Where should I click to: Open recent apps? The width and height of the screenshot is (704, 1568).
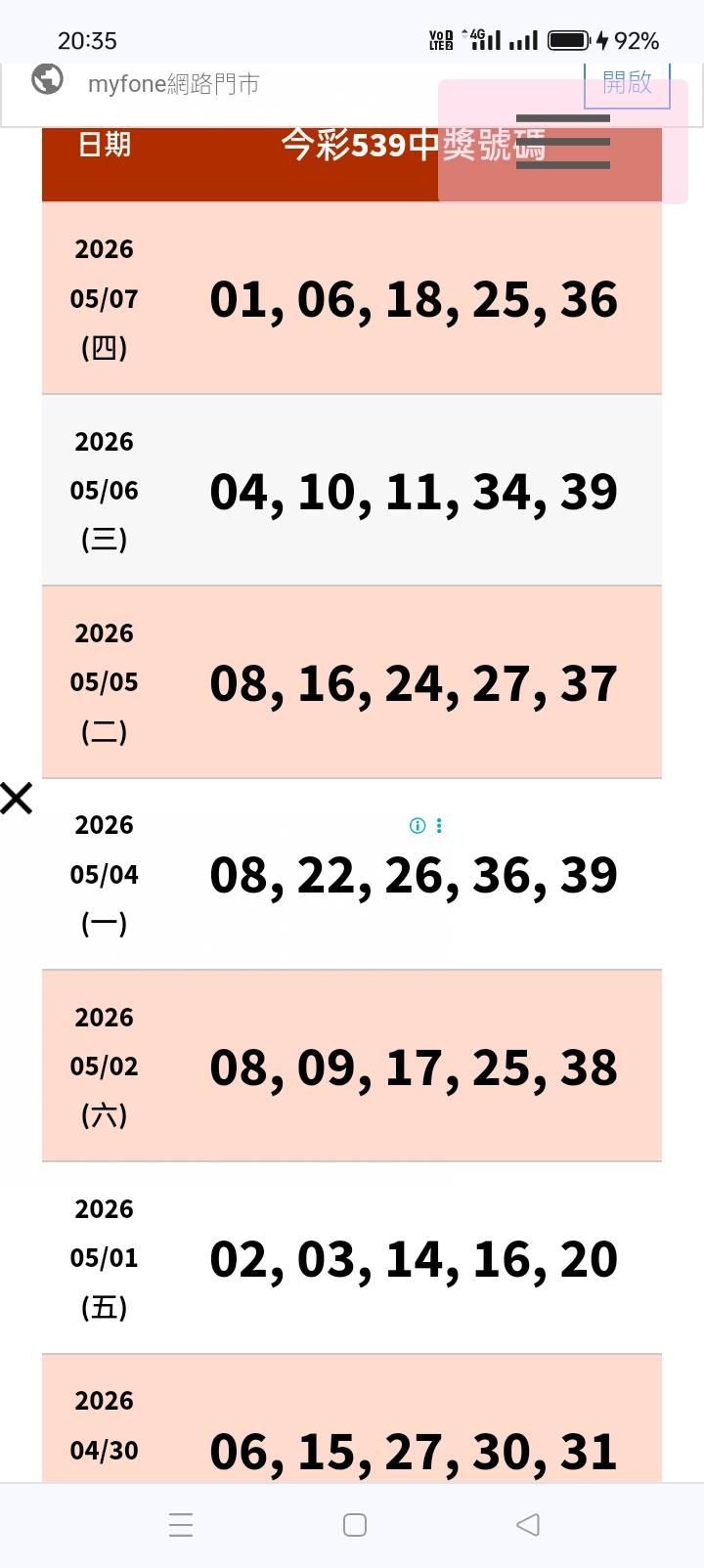click(x=181, y=1525)
